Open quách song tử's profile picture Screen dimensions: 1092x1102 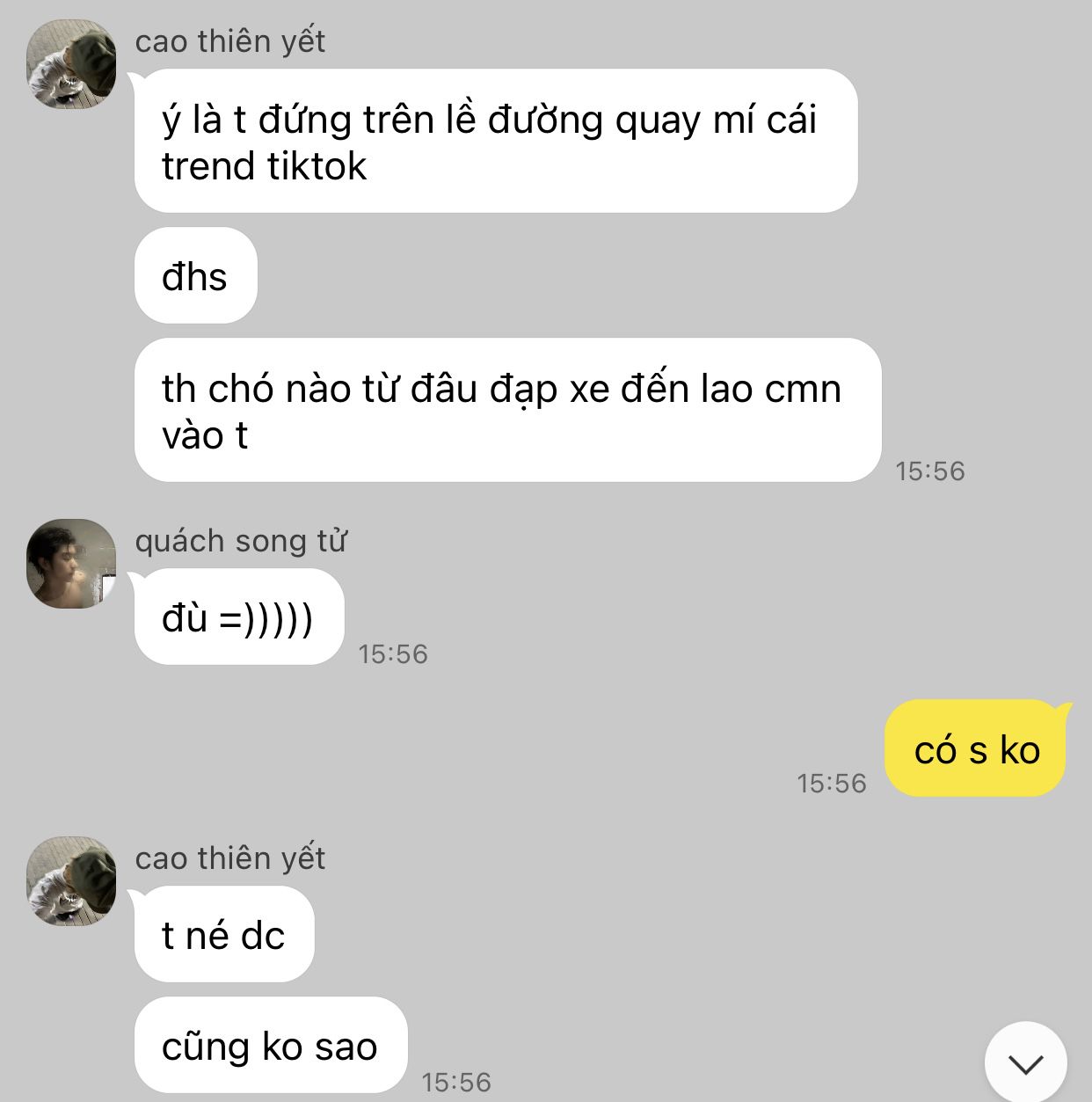coord(71,564)
